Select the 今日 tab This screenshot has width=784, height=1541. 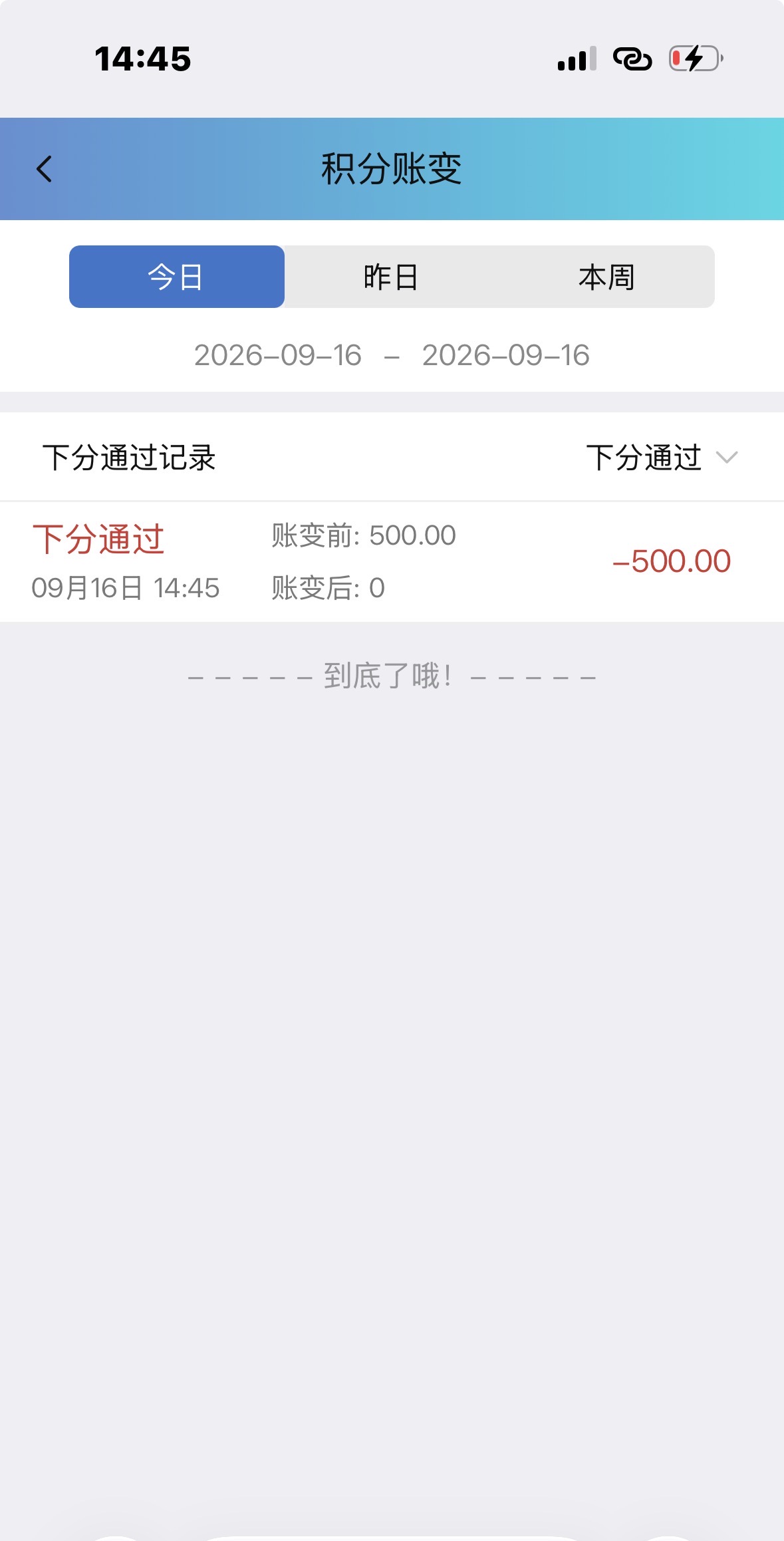coord(177,277)
